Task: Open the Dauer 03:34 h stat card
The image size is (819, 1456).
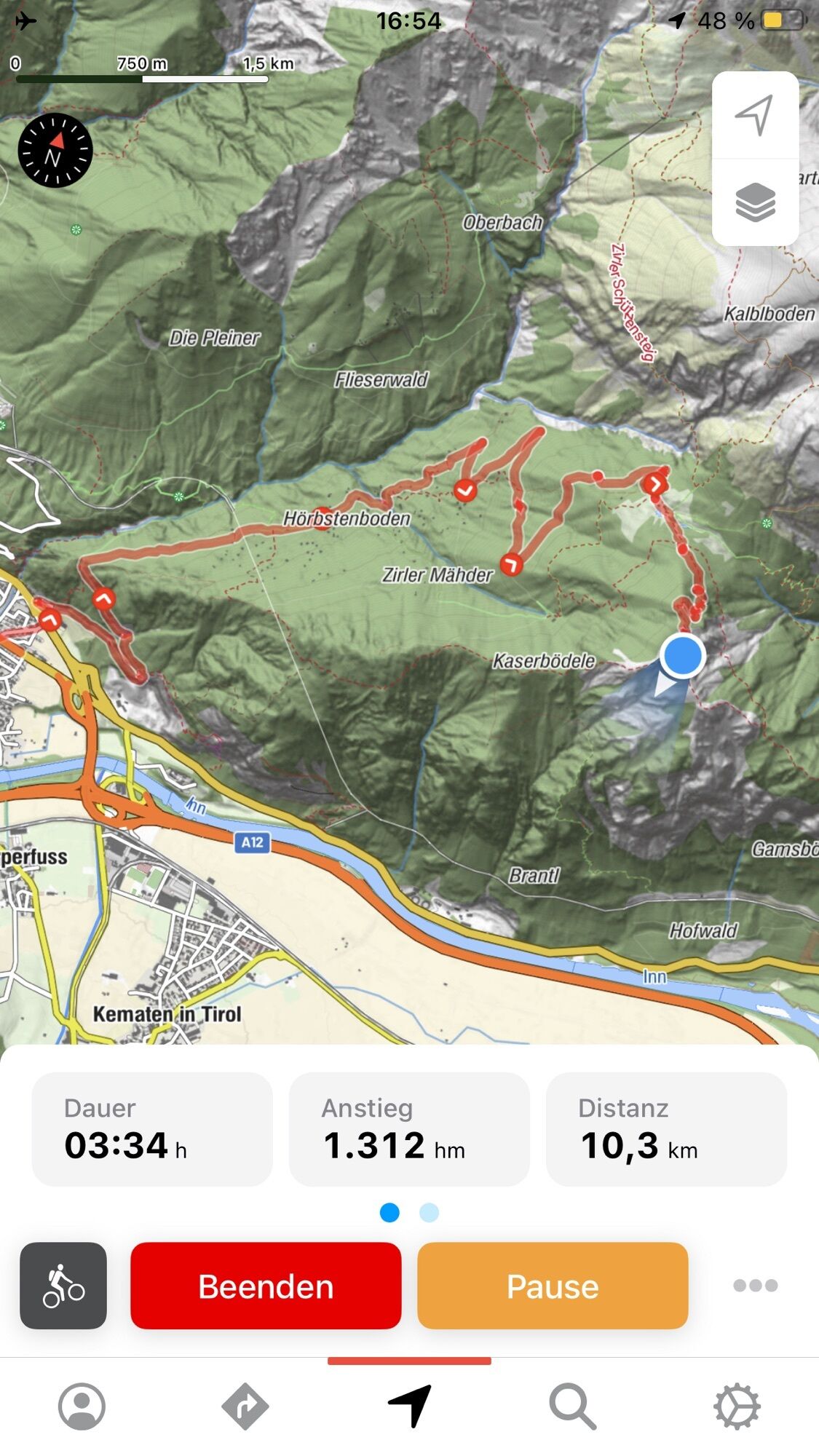Action: tap(152, 1128)
